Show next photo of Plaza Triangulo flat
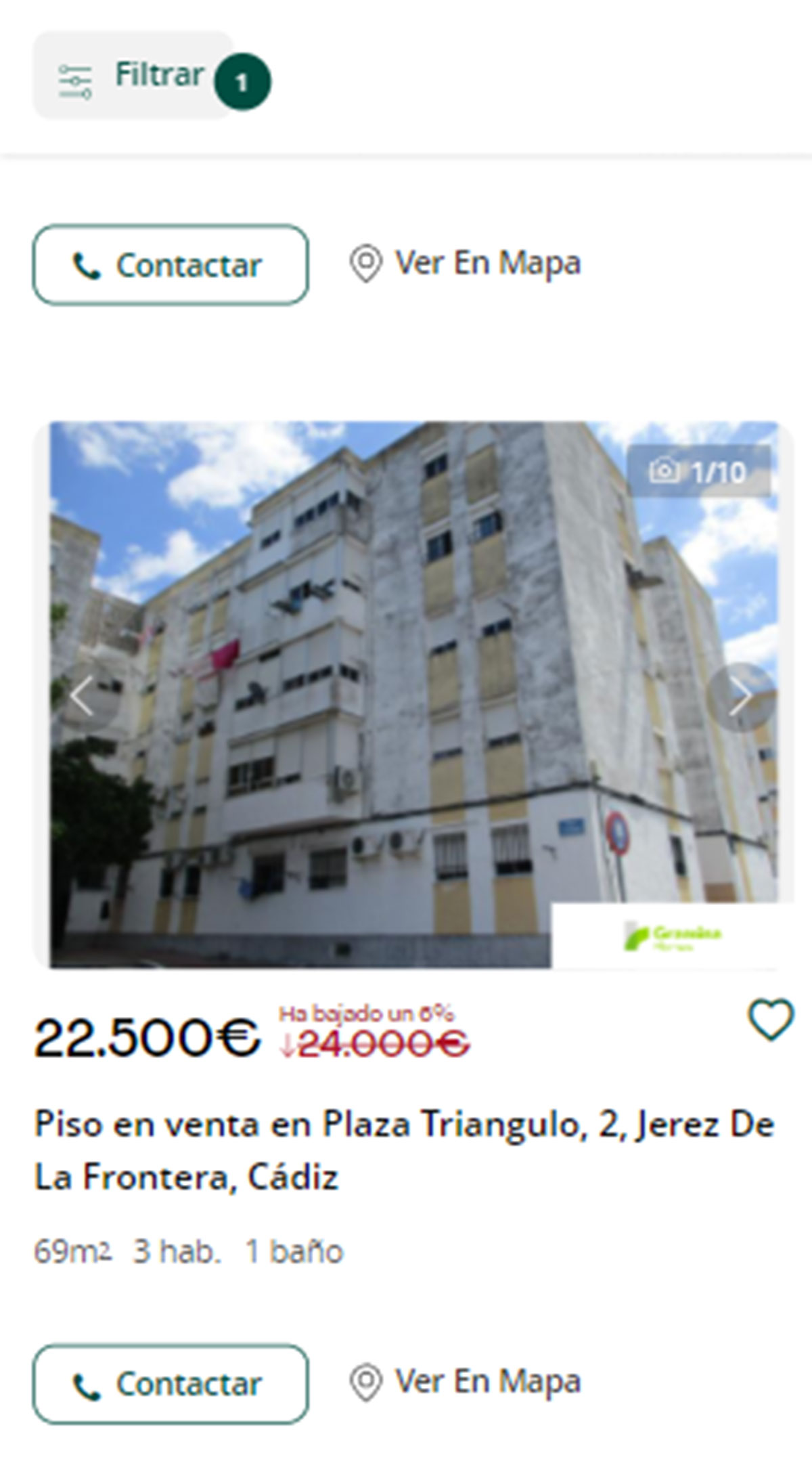 tap(741, 697)
